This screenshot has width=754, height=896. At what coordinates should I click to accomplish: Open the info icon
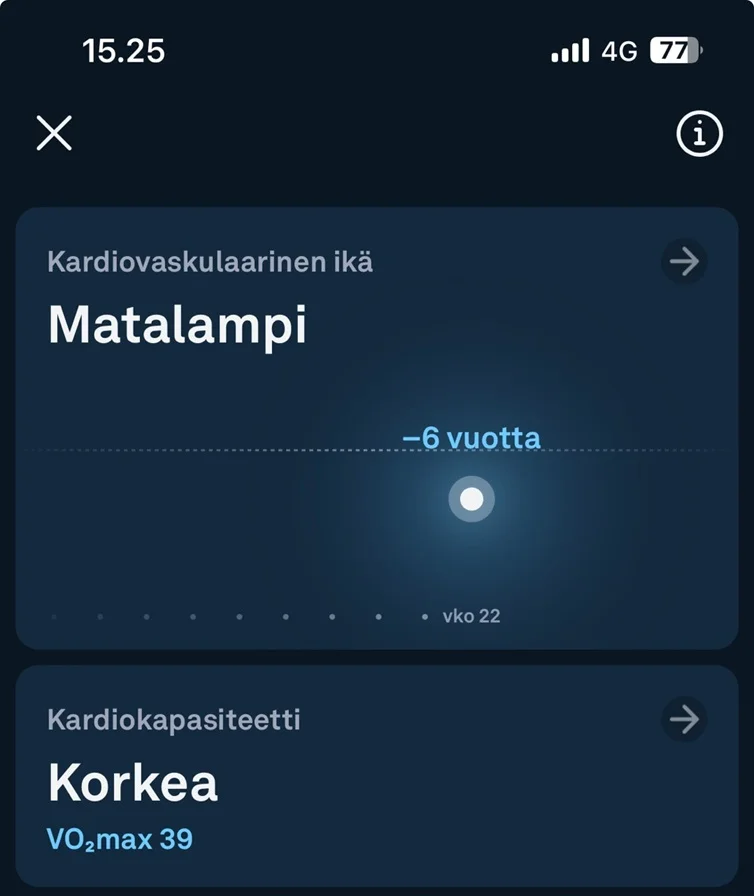tap(699, 133)
